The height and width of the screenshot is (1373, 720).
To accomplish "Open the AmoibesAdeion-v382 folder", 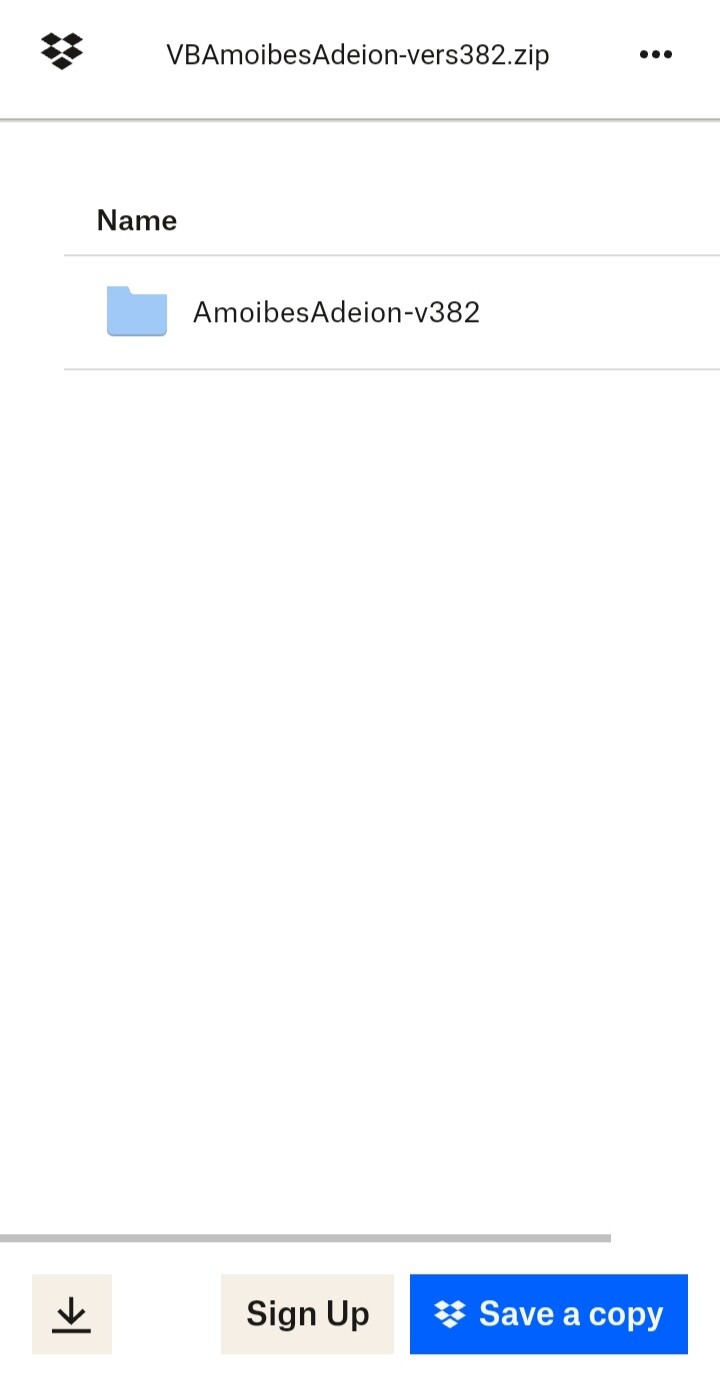I will point(336,312).
